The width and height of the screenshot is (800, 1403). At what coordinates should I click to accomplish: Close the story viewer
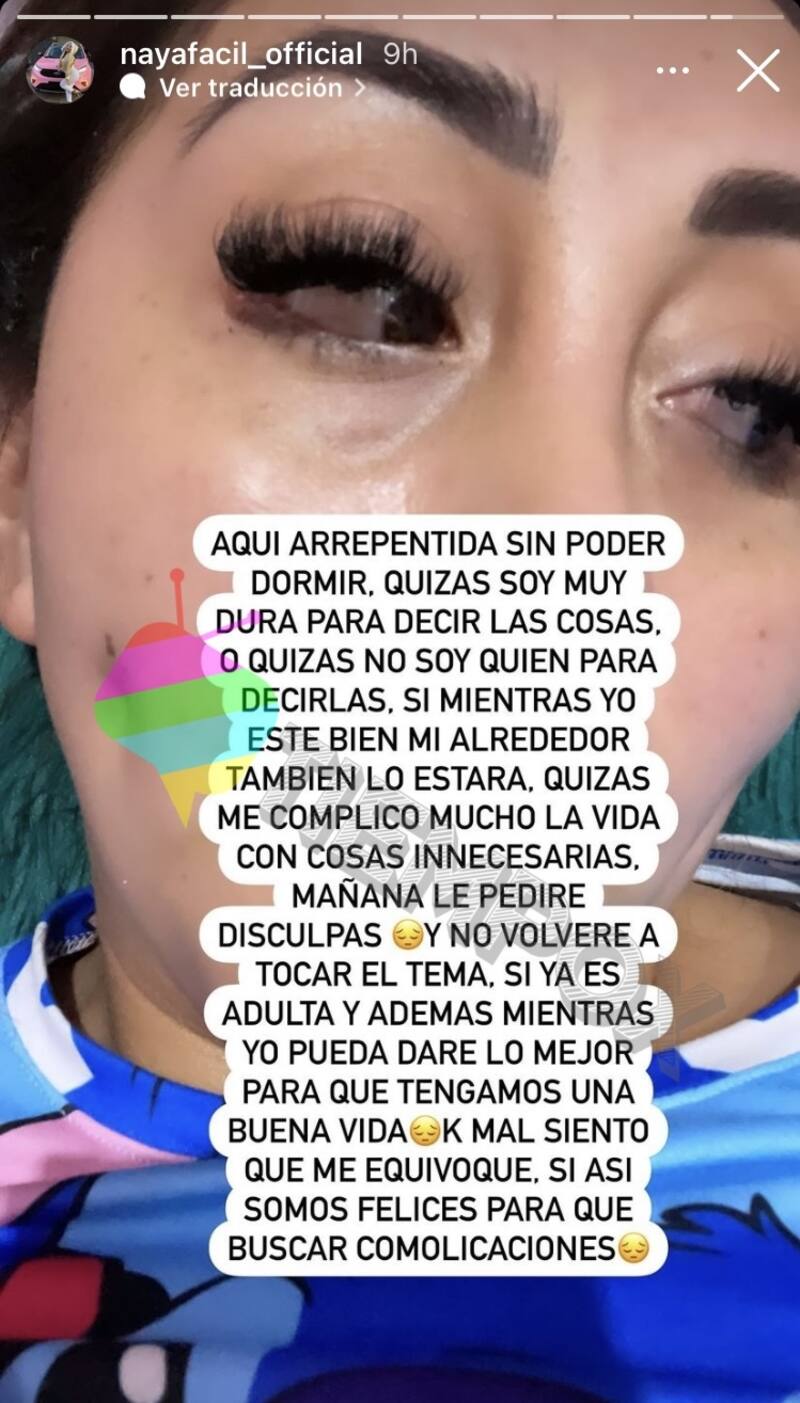click(757, 71)
